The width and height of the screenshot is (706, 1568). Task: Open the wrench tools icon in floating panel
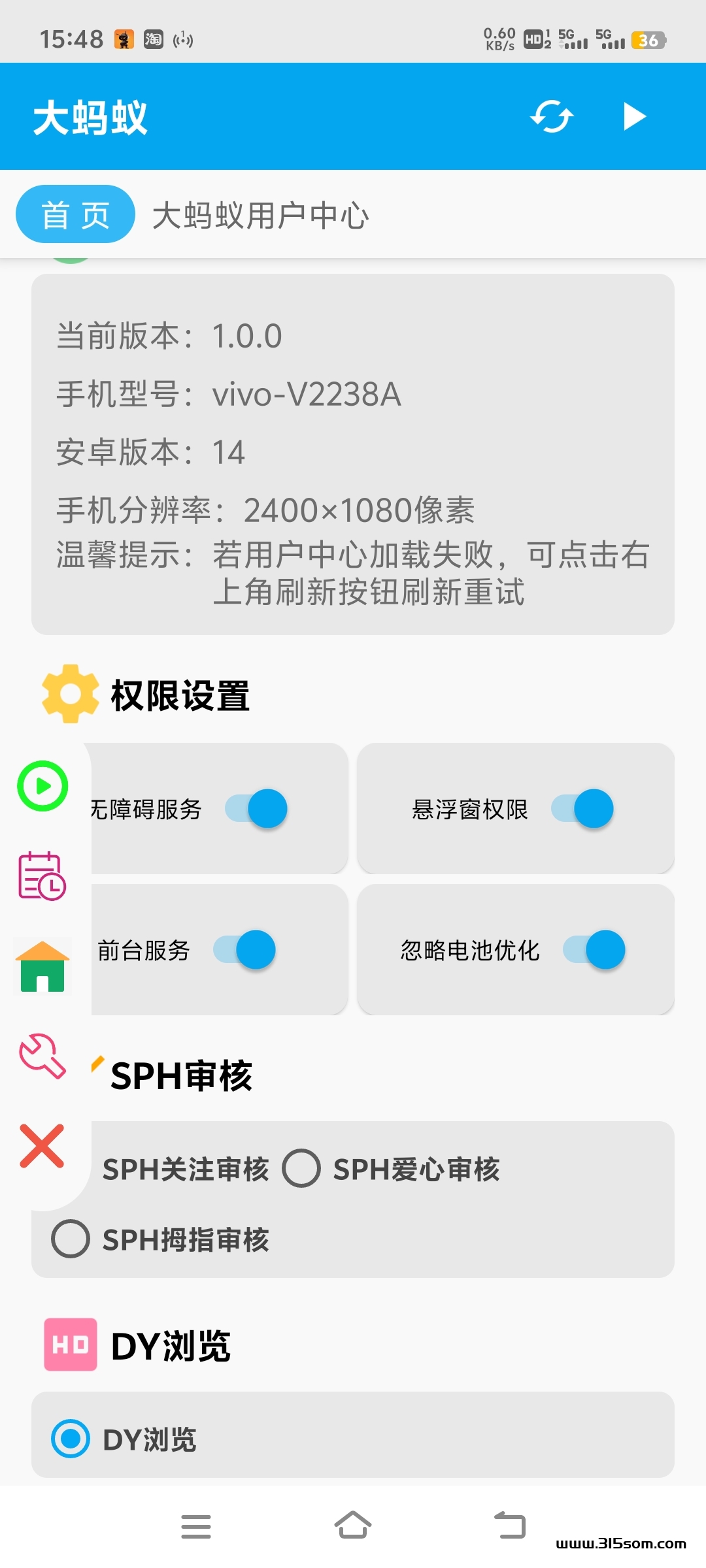point(42,1055)
